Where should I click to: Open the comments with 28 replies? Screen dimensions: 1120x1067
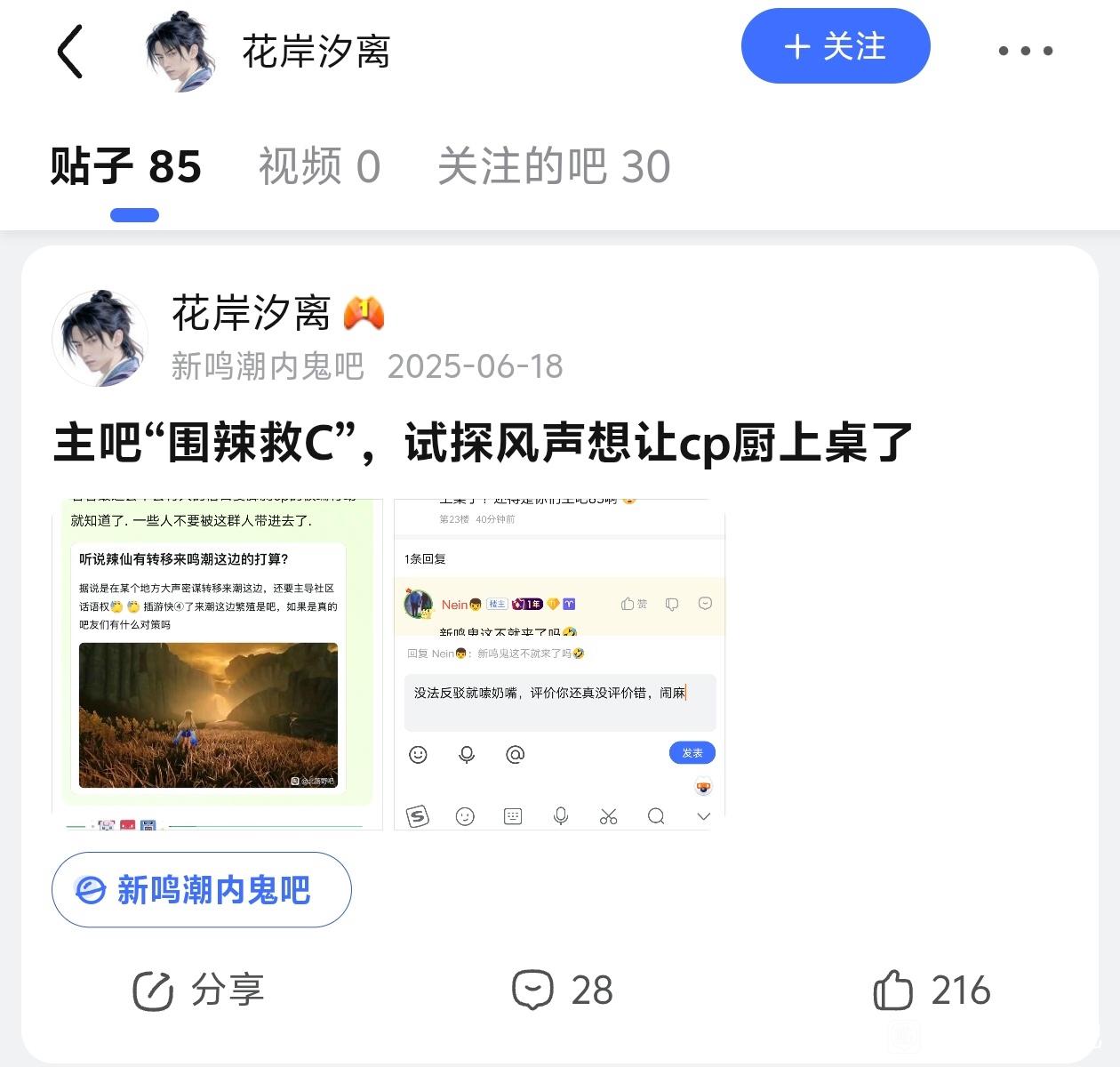point(562,990)
